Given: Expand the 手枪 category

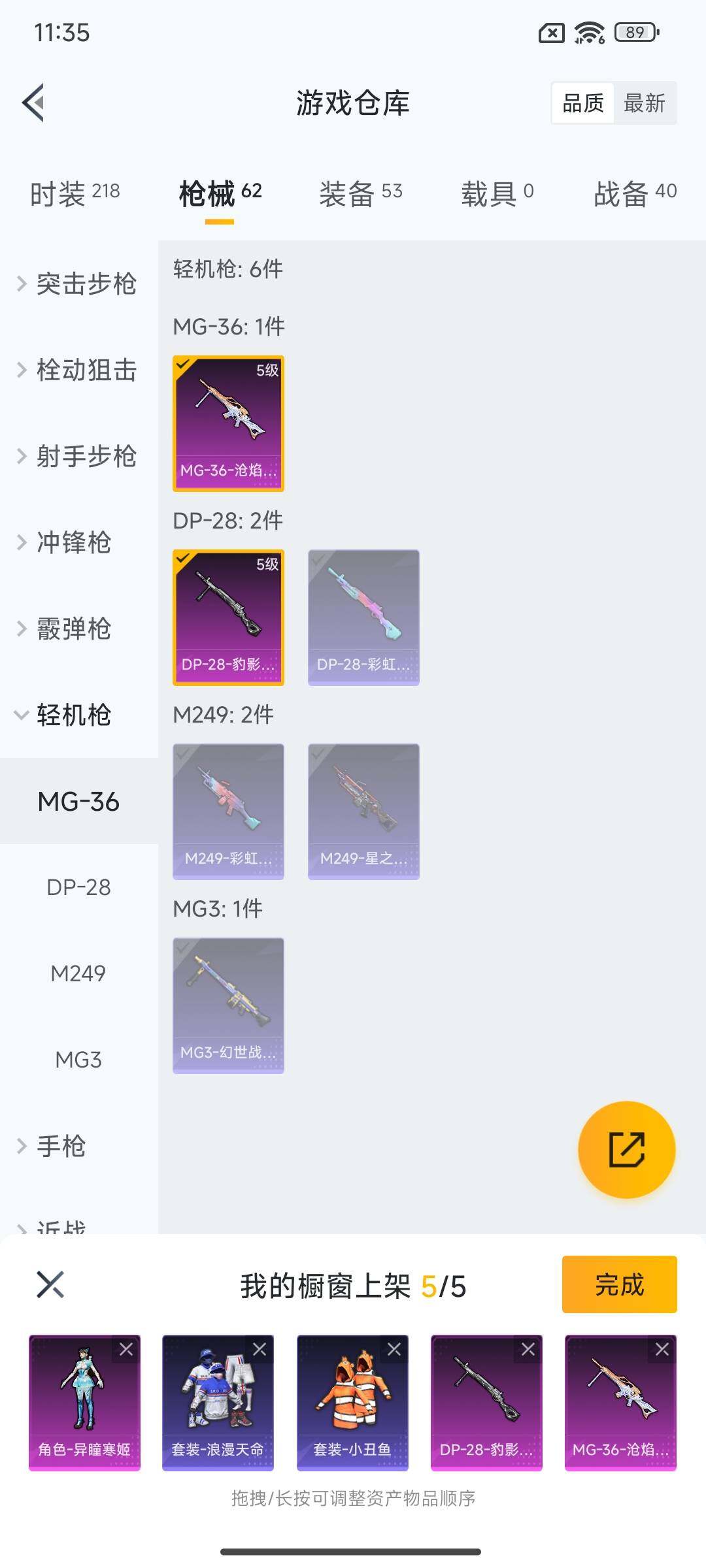Looking at the screenshot, I should (62, 1146).
